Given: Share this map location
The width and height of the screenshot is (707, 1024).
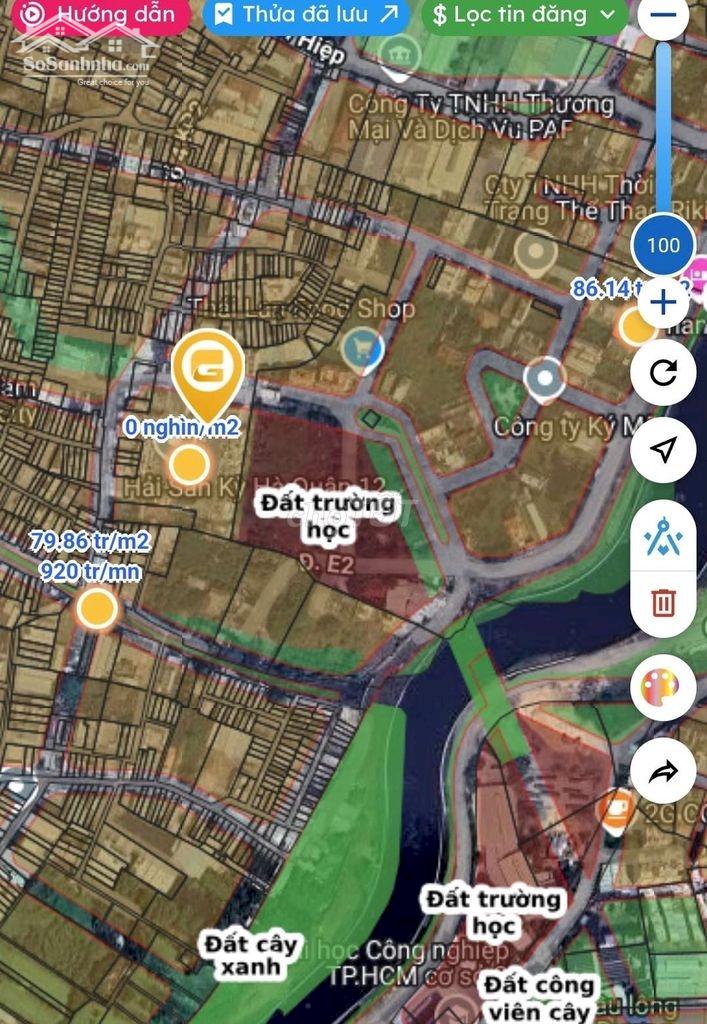Looking at the screenshot, I should click(x=663, y=771).
